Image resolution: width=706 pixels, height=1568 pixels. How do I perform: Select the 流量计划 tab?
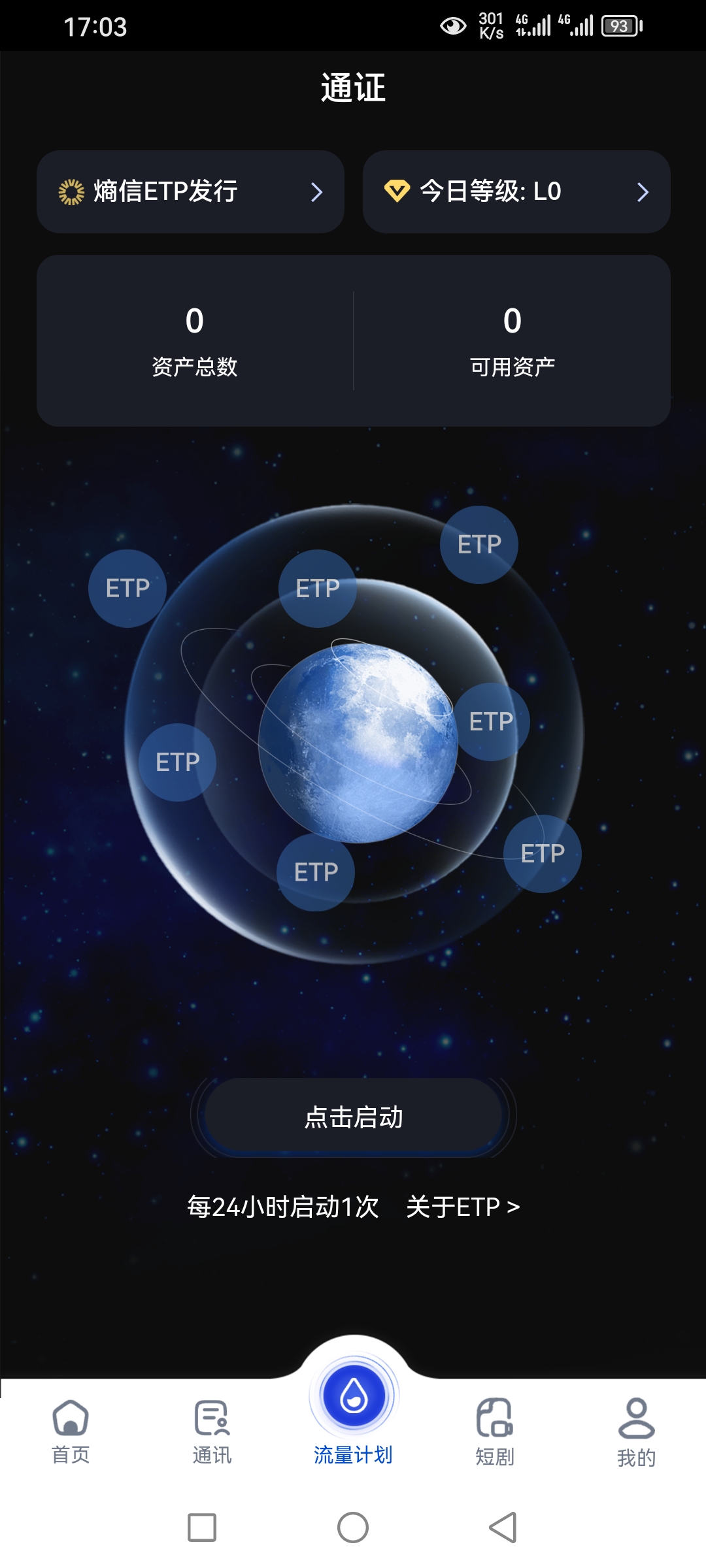coord(354,1411)
